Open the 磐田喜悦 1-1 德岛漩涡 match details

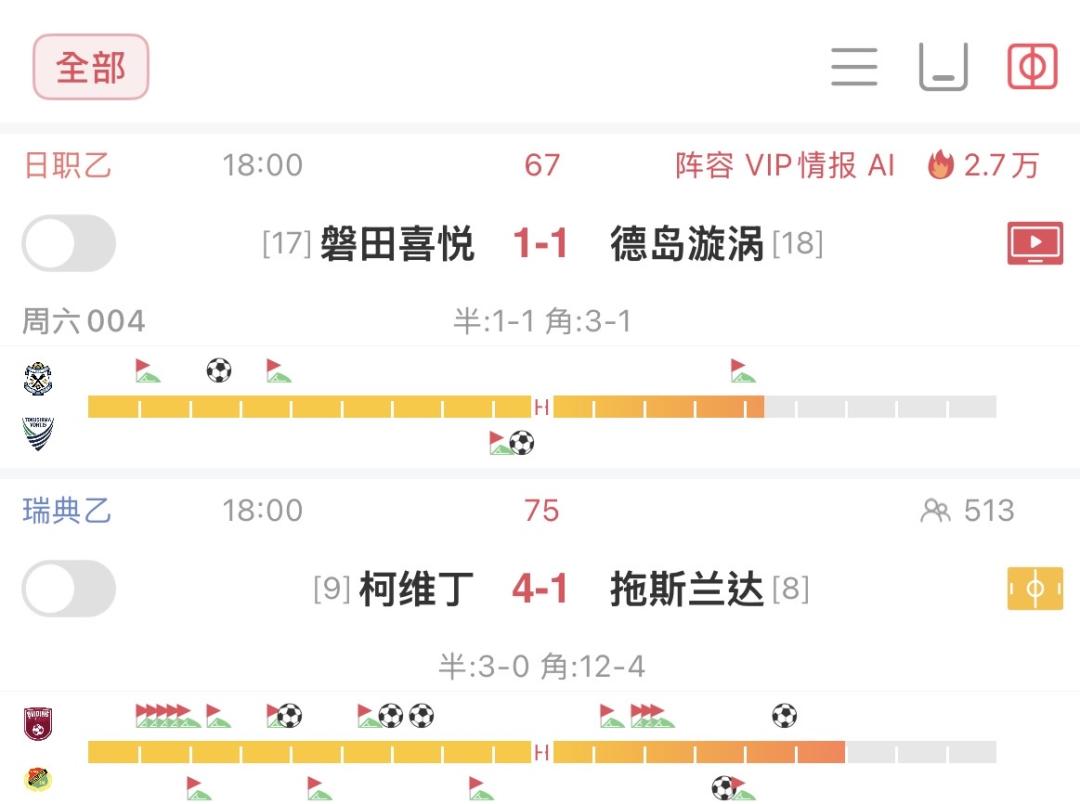click(x=542, y=243)
